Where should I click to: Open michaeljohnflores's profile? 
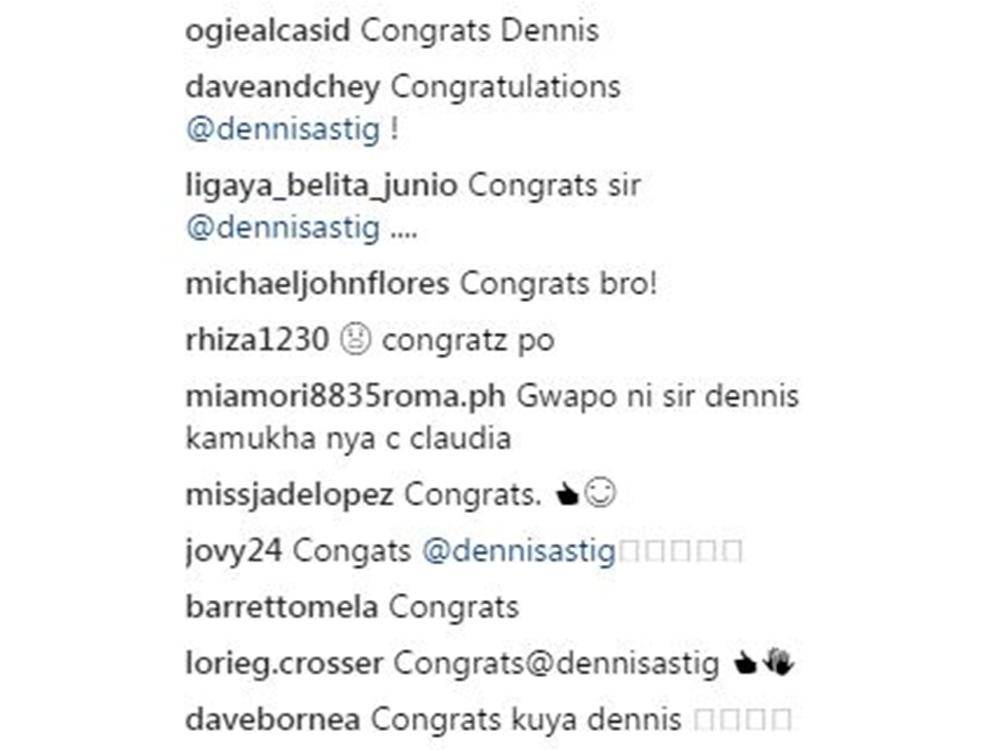click(317, 285)
